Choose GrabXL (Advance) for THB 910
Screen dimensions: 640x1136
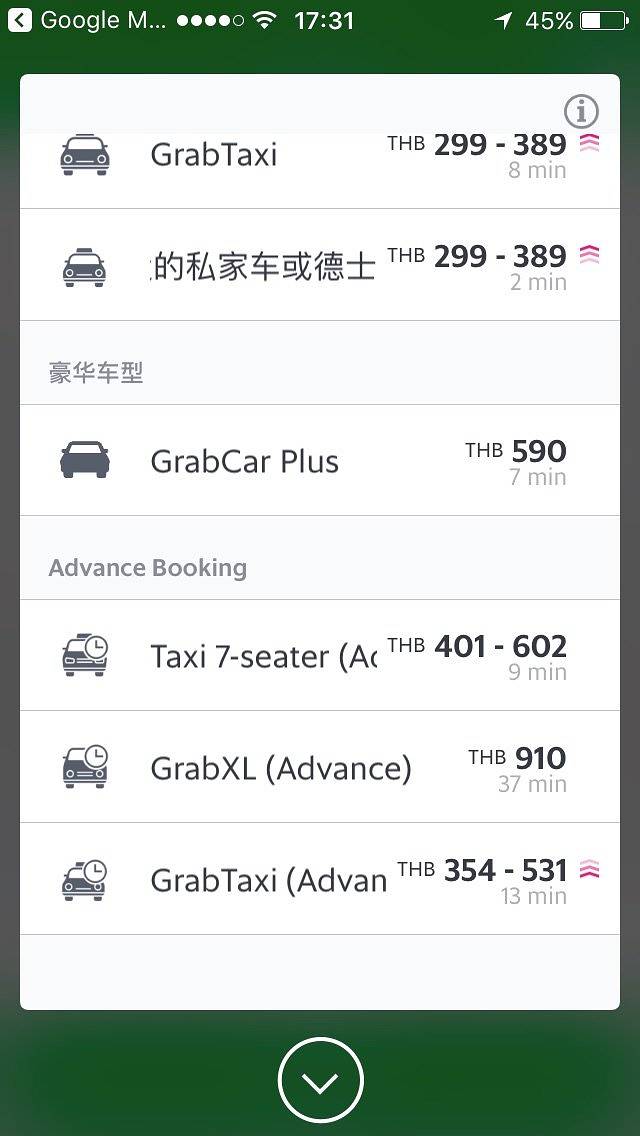[x=320, y=768]
